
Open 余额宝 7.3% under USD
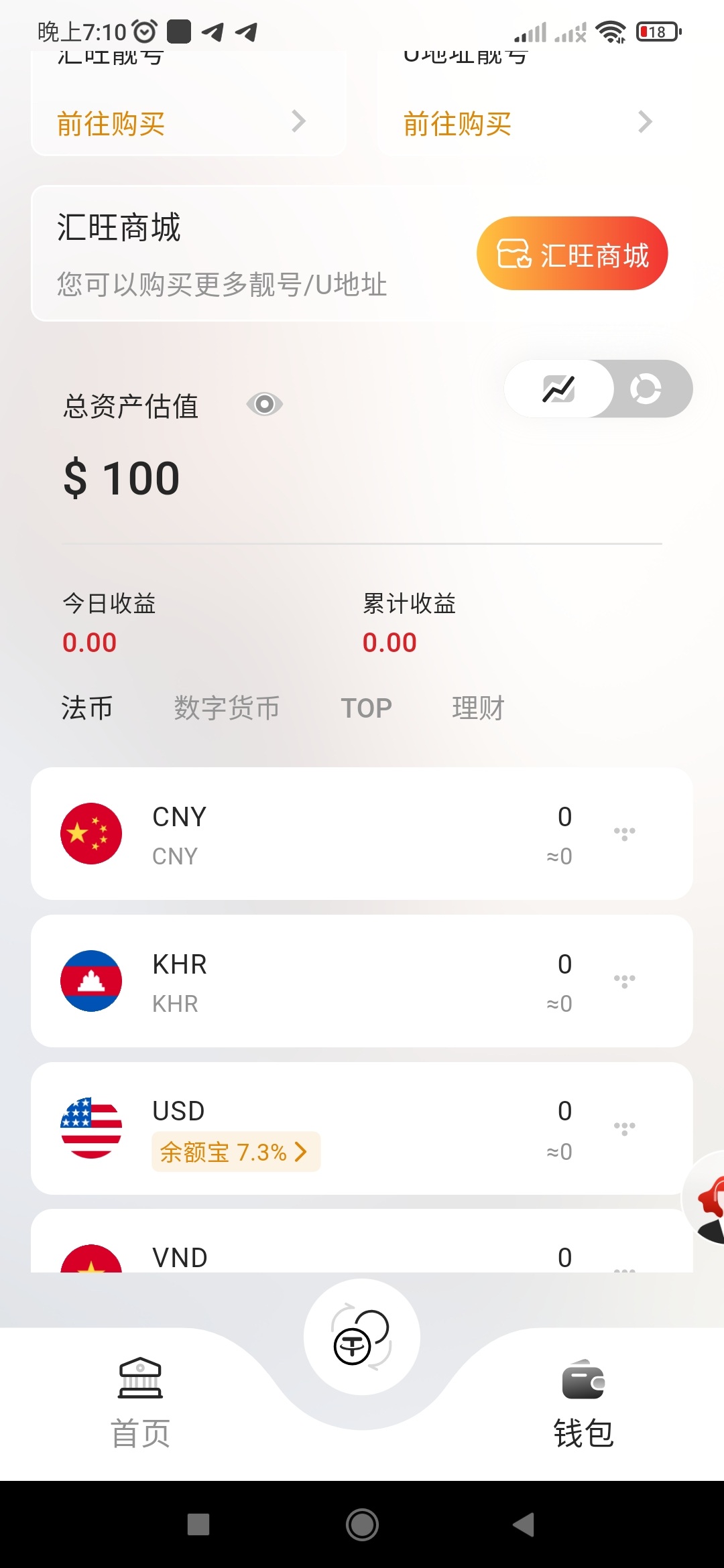235,1152
